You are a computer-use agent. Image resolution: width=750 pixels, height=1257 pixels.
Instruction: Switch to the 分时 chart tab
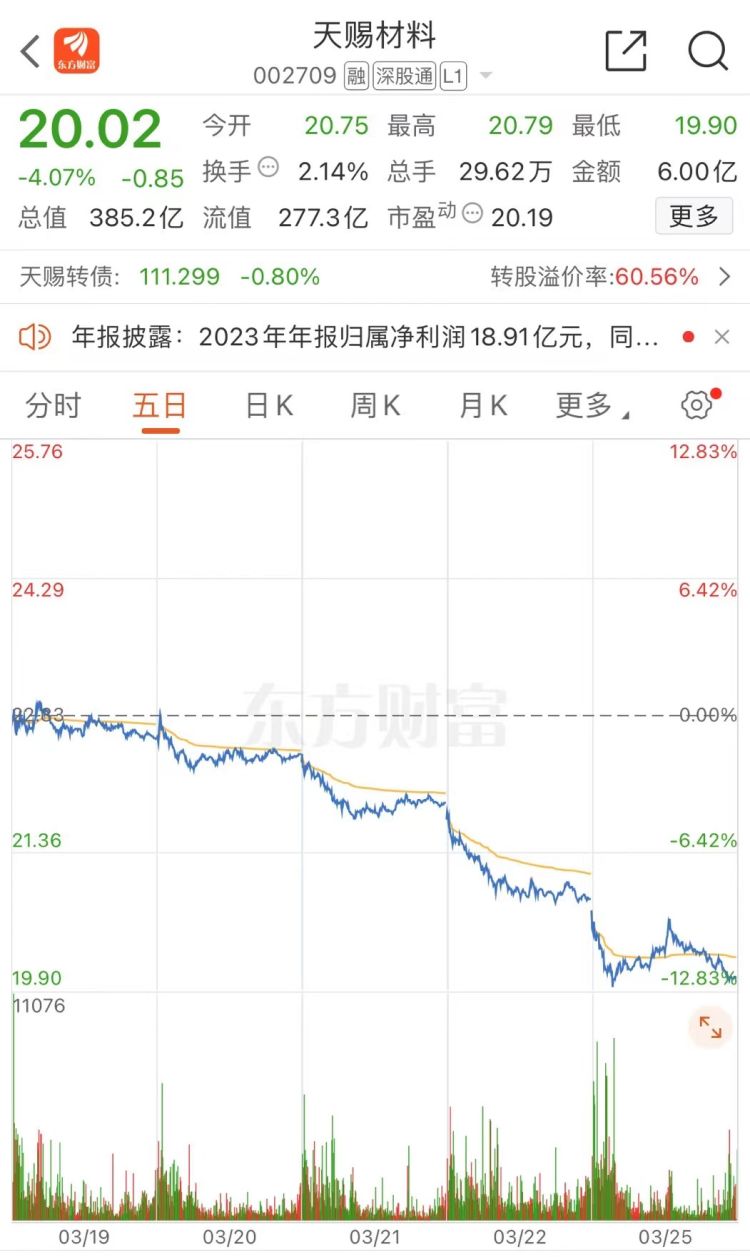click(x=53, y=405)
